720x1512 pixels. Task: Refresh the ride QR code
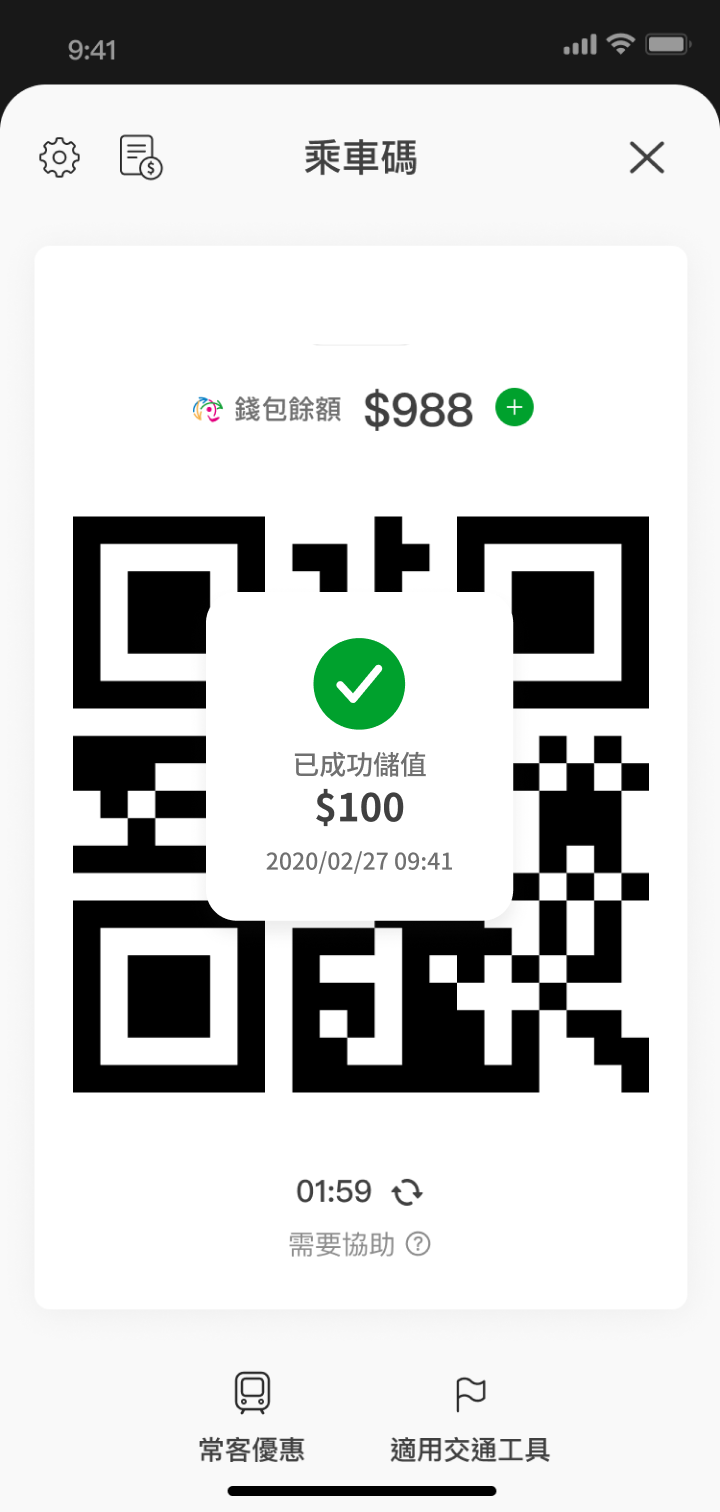(407, 1192)
